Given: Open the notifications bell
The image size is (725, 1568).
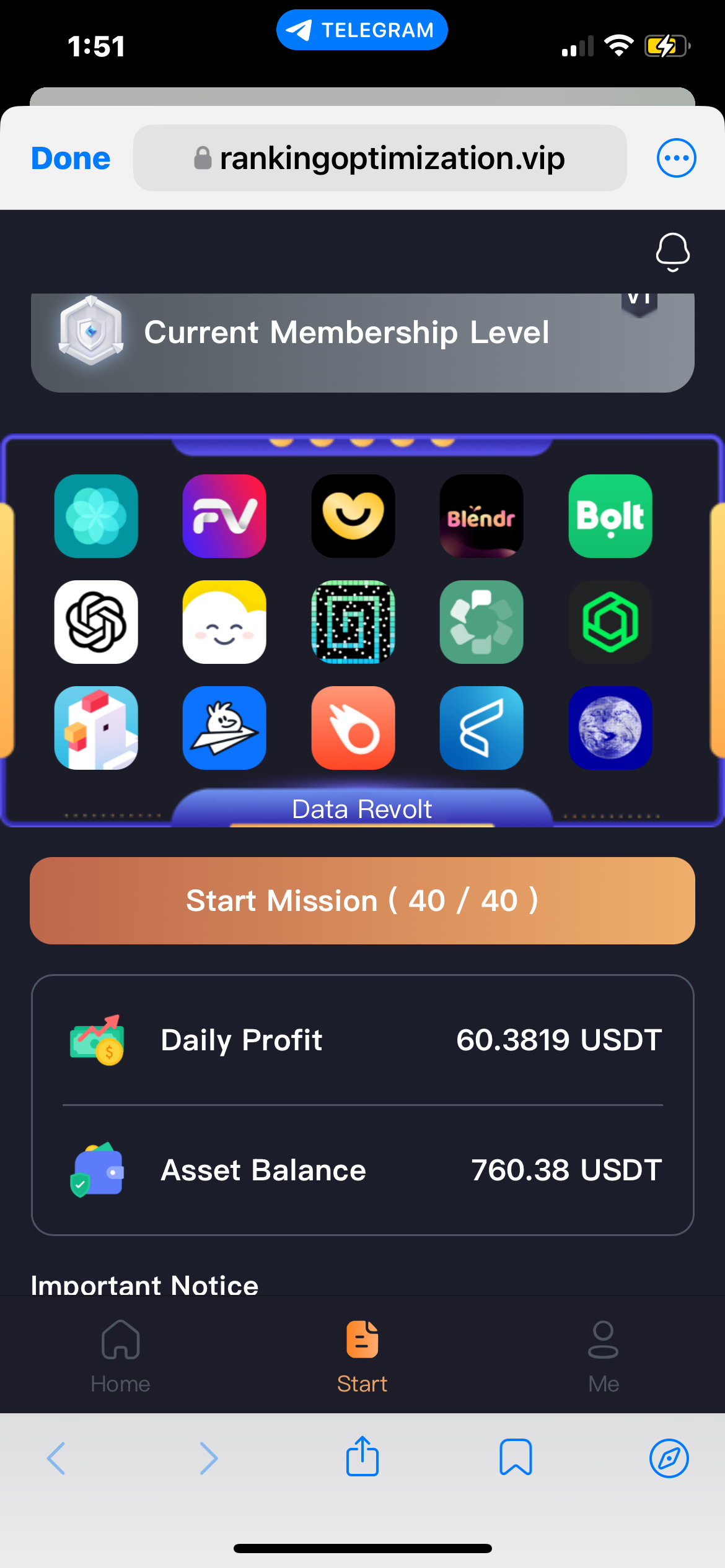Looking at the screenshot, I should click(x=672, y=252).
